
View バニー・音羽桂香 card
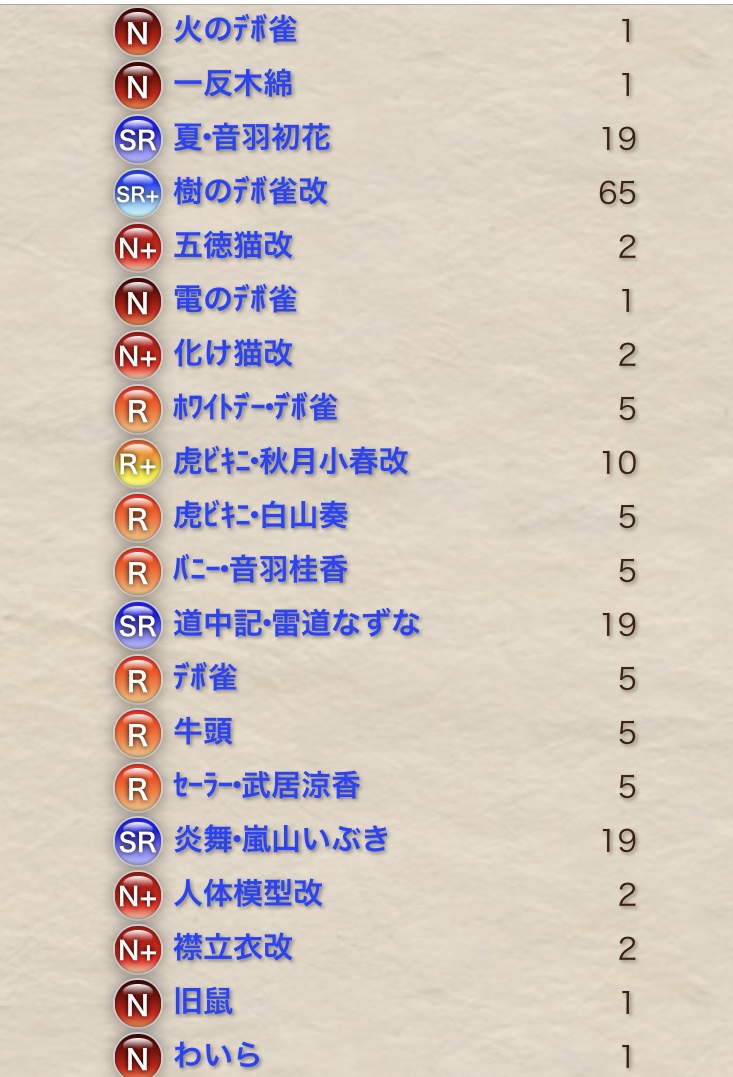(260, 571)
